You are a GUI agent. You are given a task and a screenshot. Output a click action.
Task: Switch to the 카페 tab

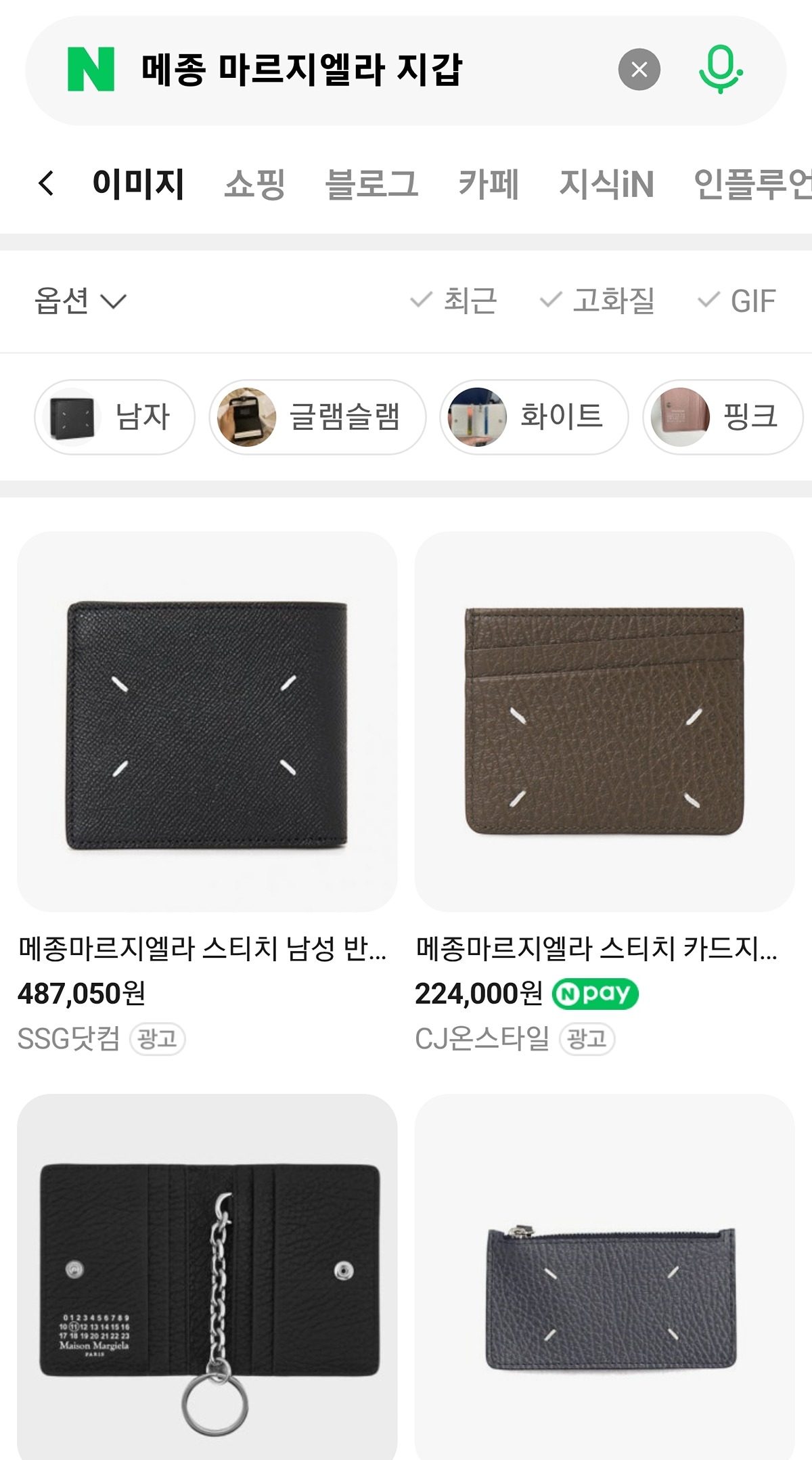(x=489, y=183)
